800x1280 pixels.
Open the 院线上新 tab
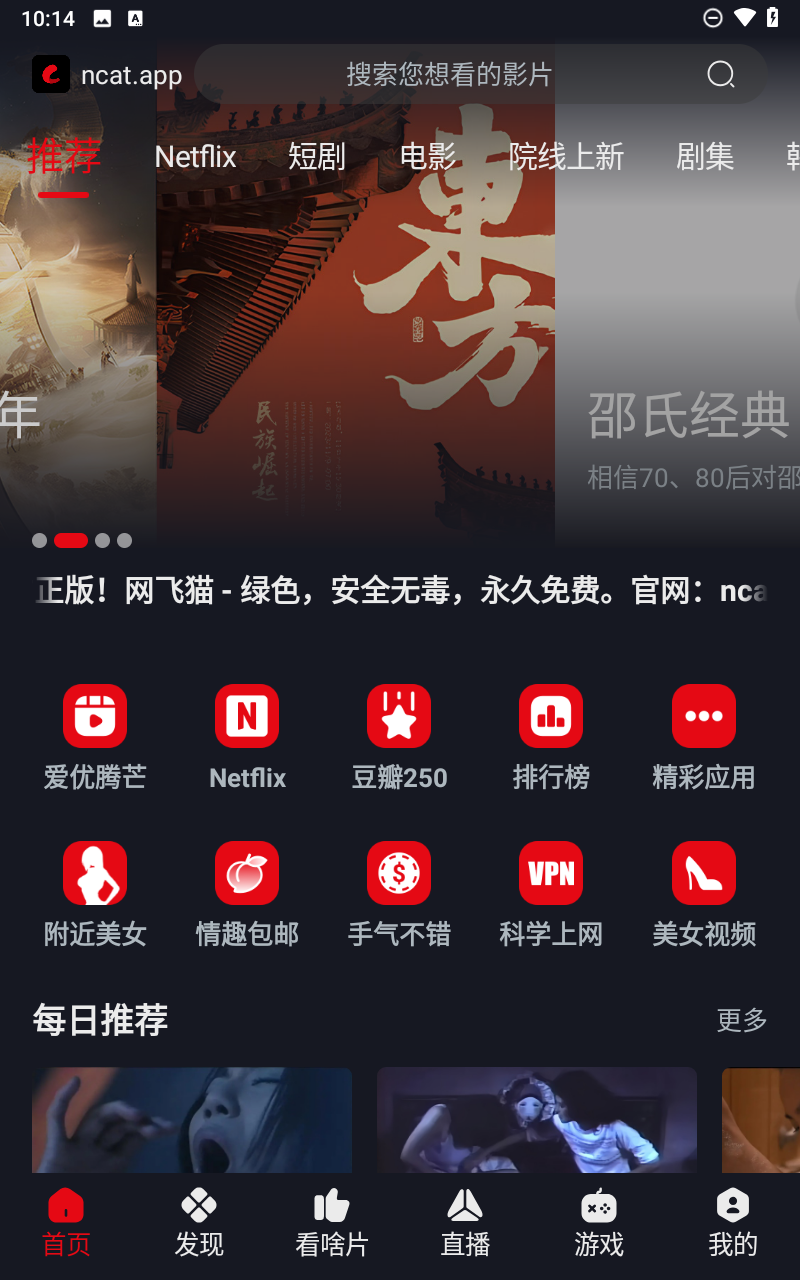pyautogui.click(x=566, y=157)
